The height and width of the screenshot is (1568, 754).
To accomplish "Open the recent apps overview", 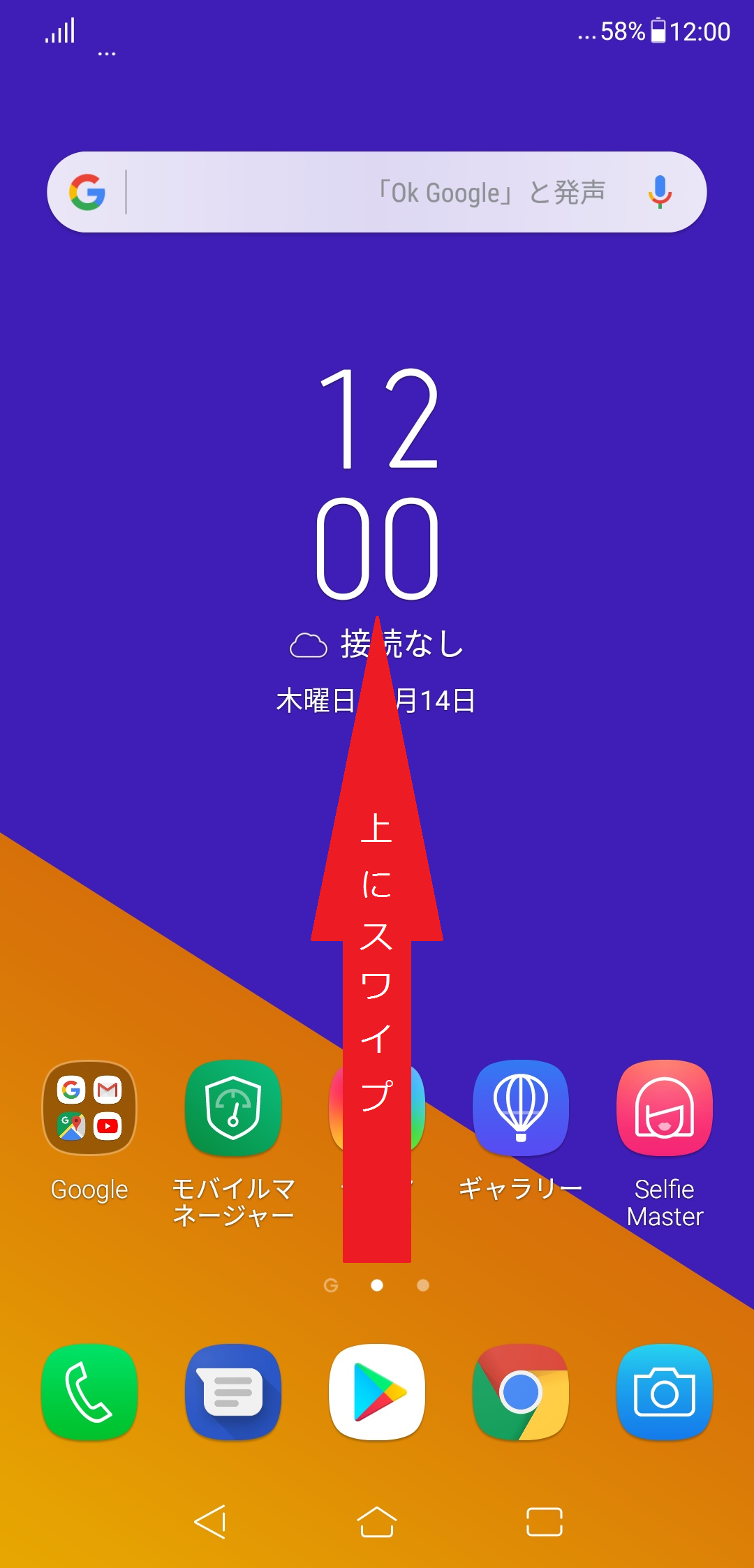I will click(545, 1521).
